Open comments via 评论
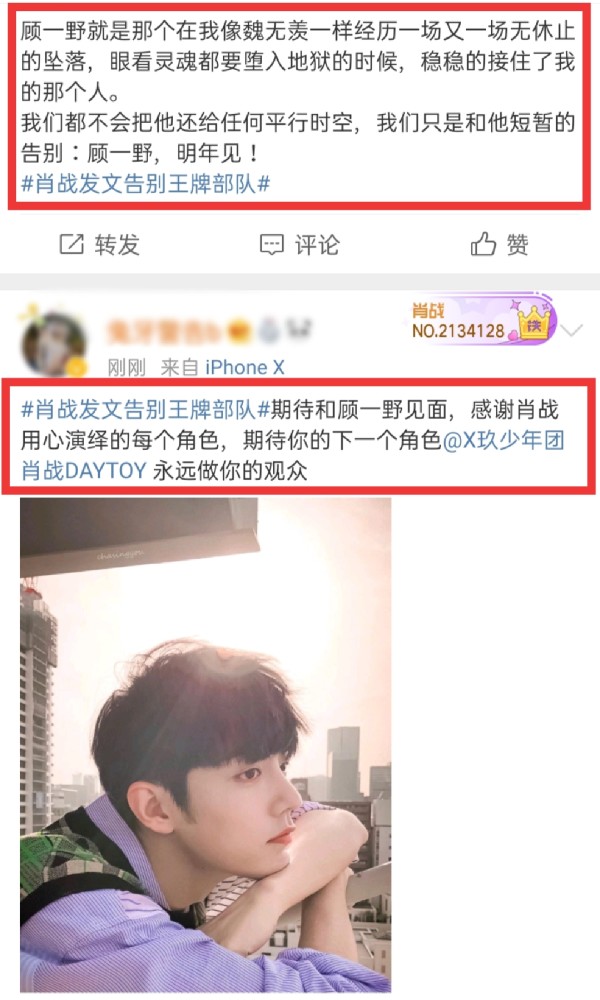 [299, 244]
